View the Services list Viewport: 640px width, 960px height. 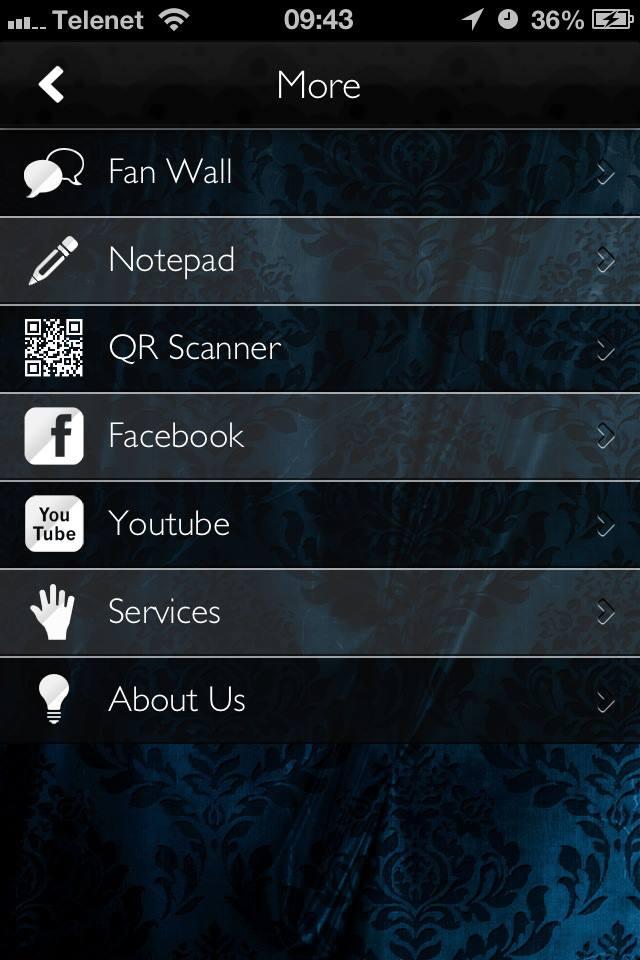tap(320, 612)
